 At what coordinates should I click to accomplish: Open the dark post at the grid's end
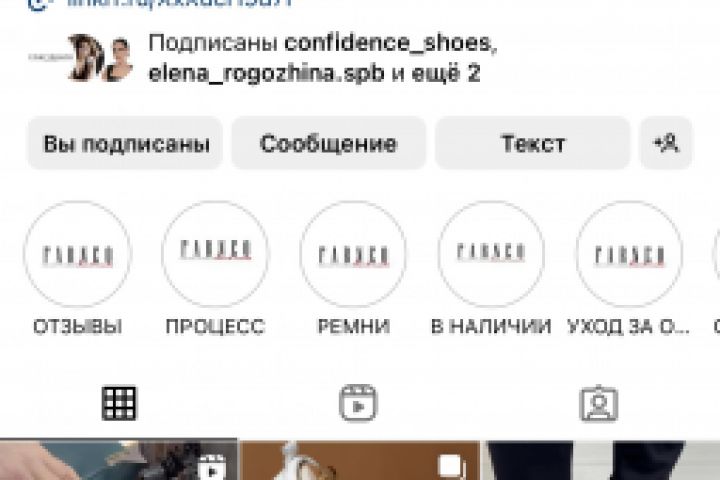click(600, 461)
